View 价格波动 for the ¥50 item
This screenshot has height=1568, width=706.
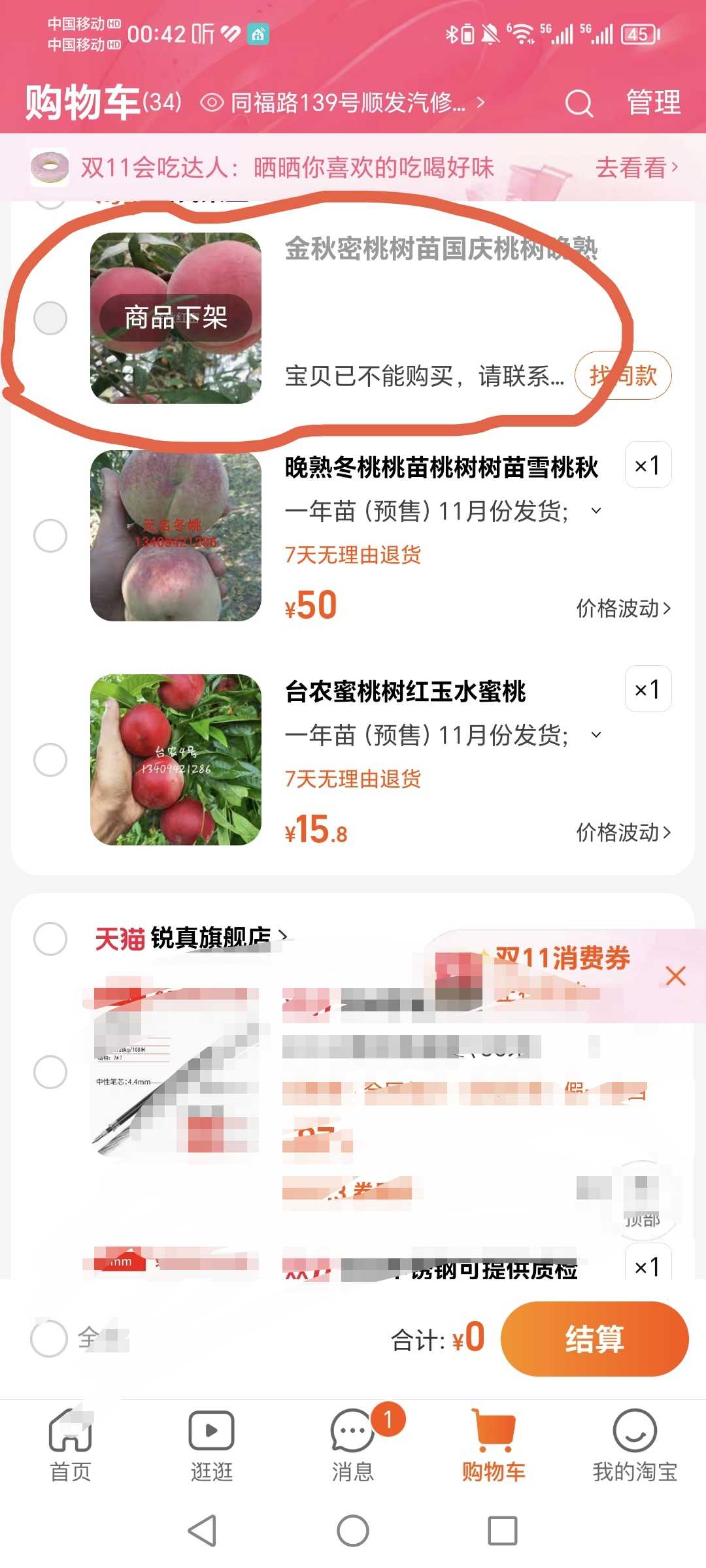pos(623,608)
